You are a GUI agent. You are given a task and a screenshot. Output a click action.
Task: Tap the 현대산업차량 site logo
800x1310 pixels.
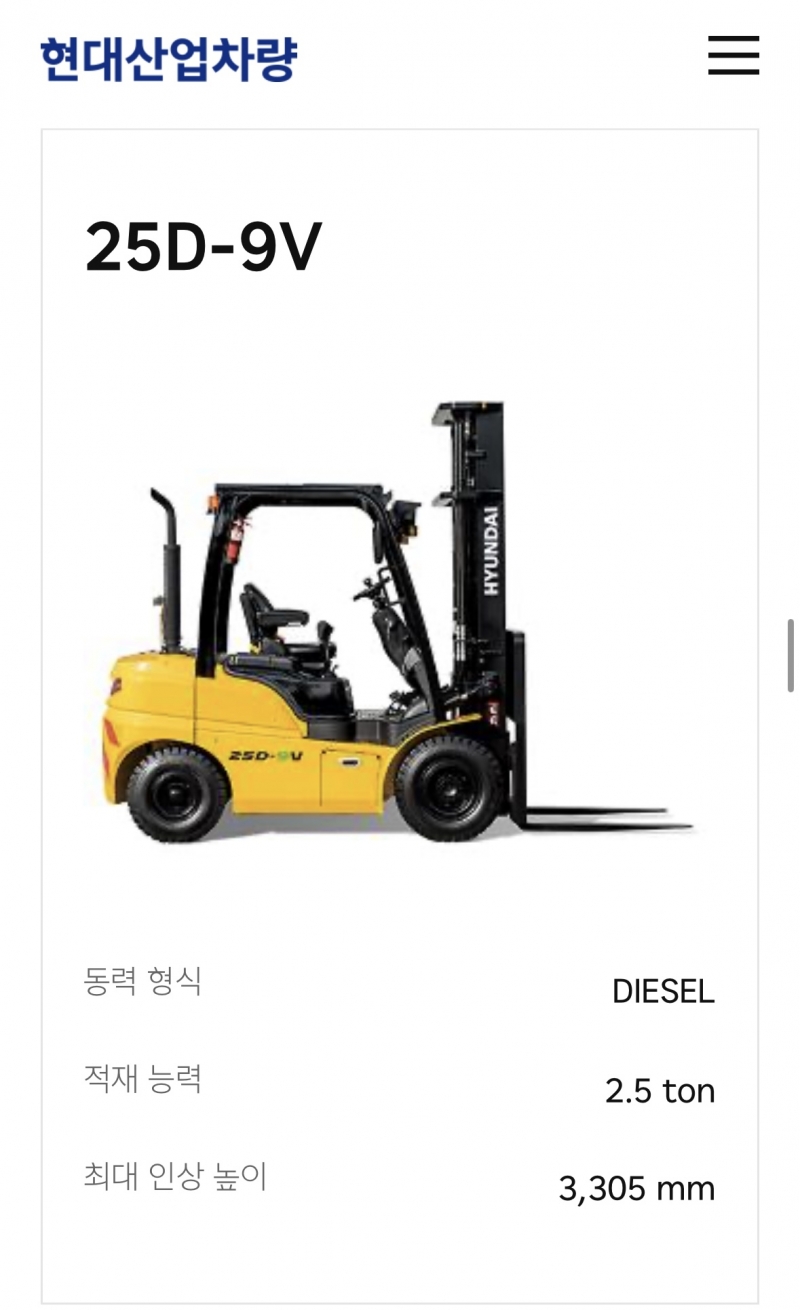169,58
